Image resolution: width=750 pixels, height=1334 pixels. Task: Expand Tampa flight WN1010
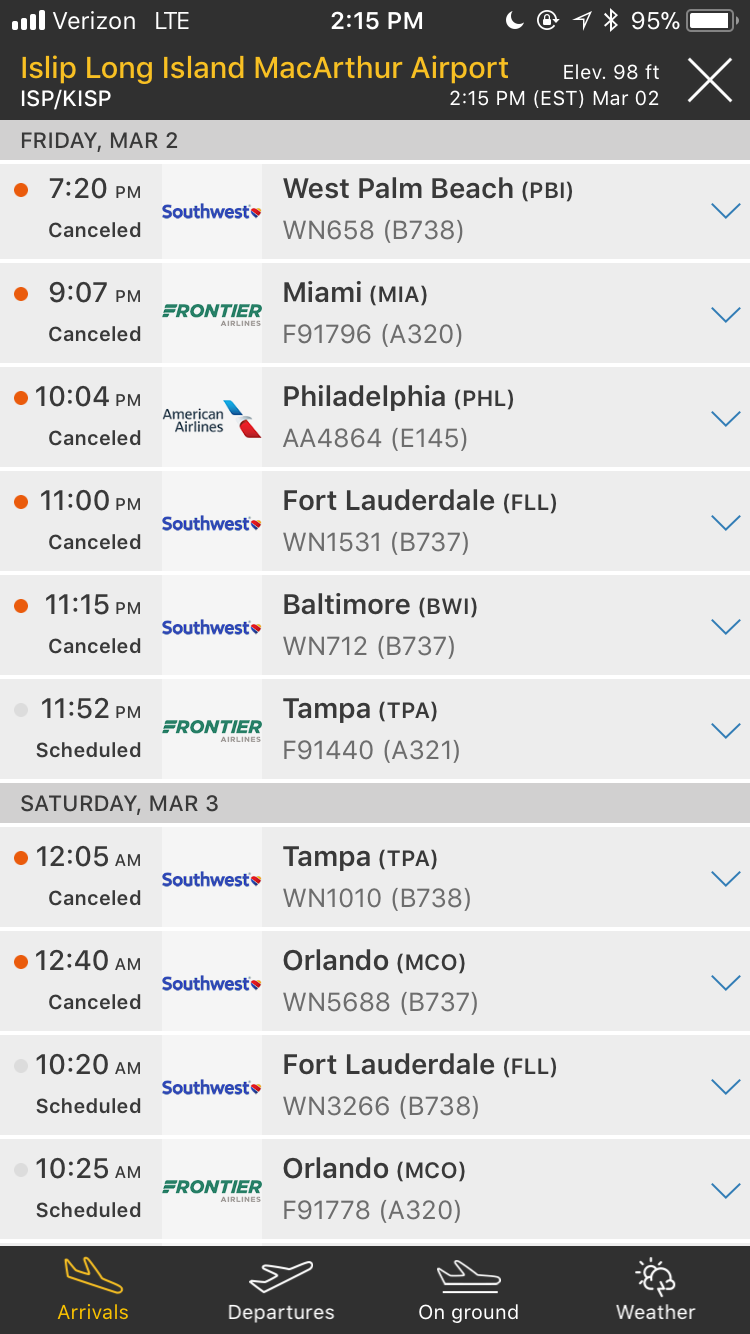[724, 879]
